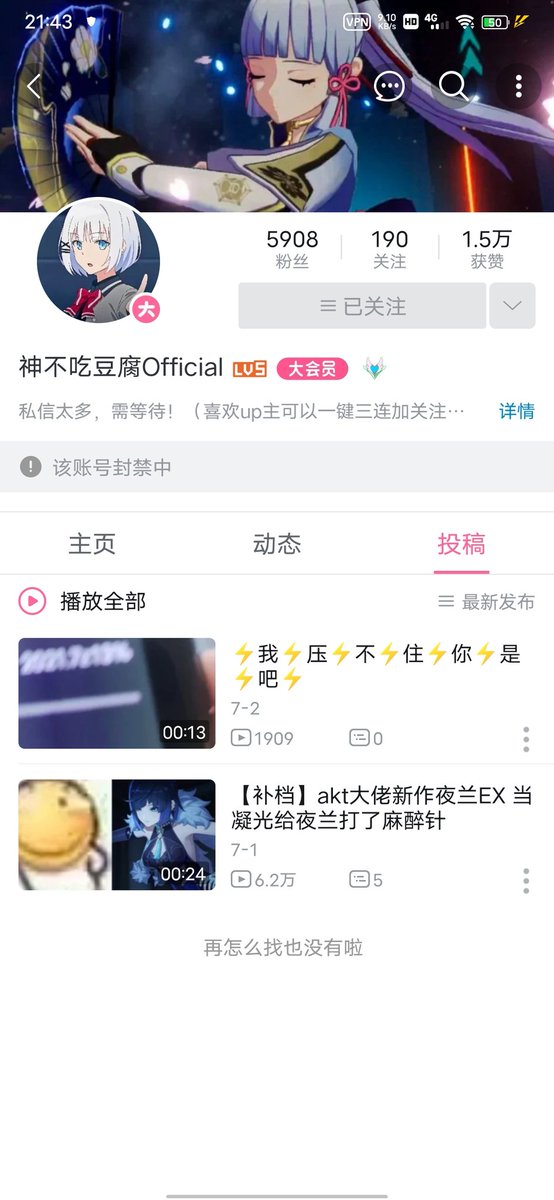This screenshot has width=554, height=1200.
Task: Select the 投稿 tab
Action: pos(461,544)
